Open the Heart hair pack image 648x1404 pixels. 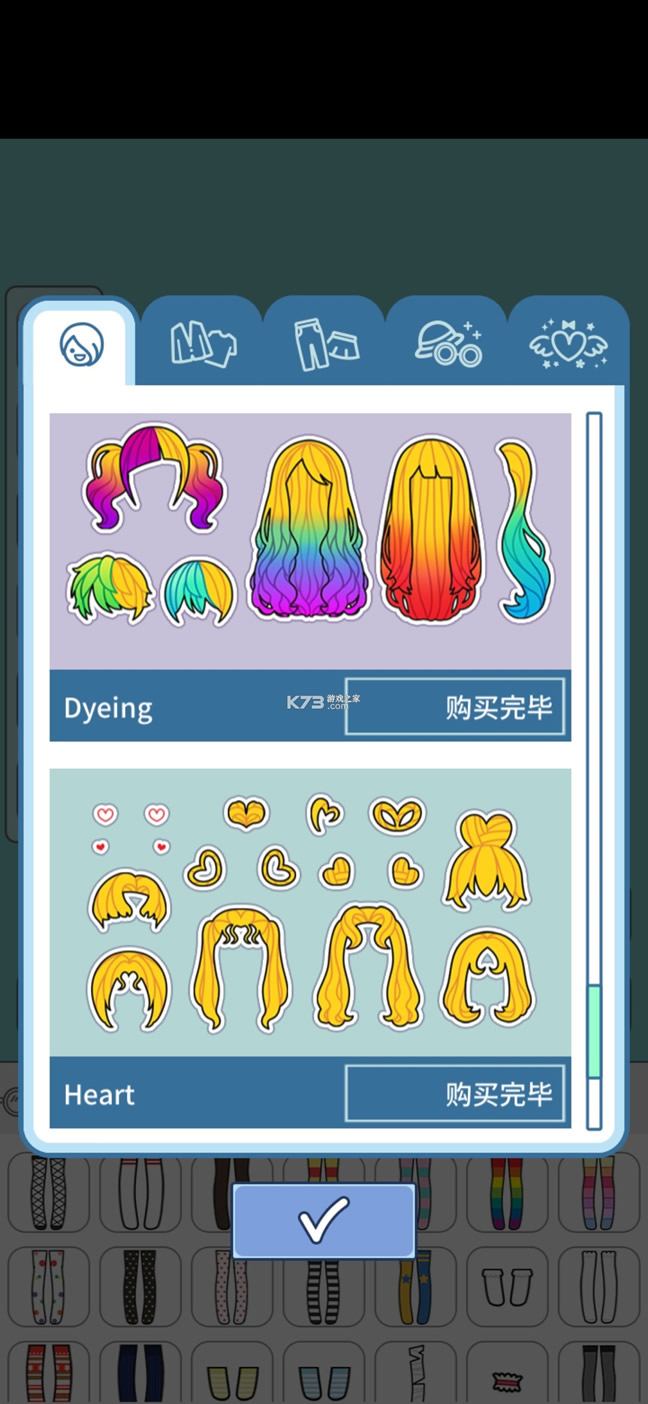[310, 913]
